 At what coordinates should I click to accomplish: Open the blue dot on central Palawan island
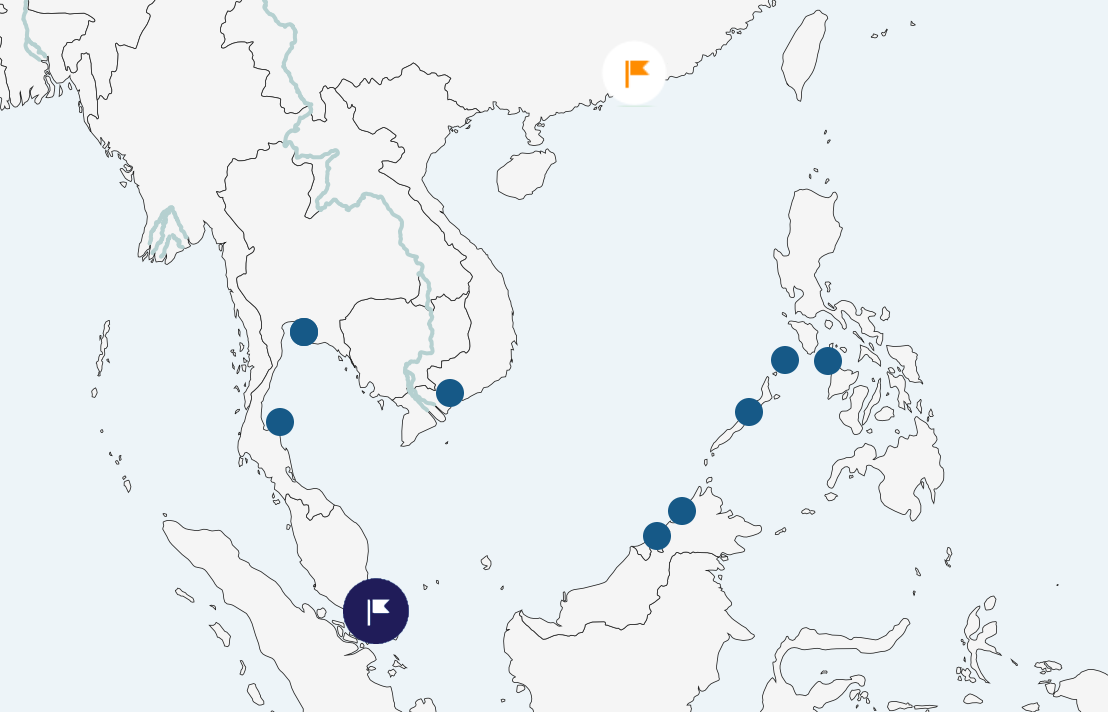749,412
